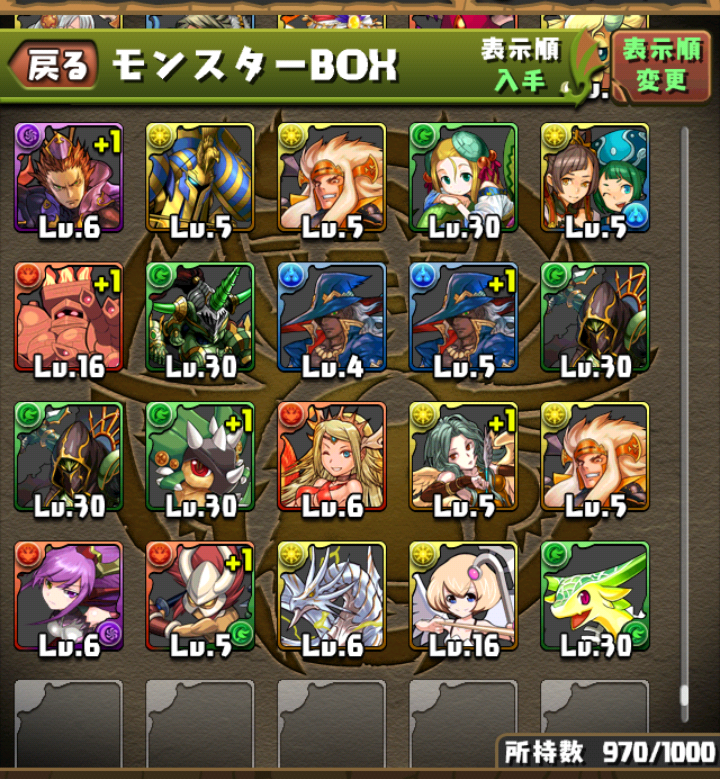Select the Lv.6 purple-haired girl monster
Screen dimensions: 720x779
tap(69, 597)
